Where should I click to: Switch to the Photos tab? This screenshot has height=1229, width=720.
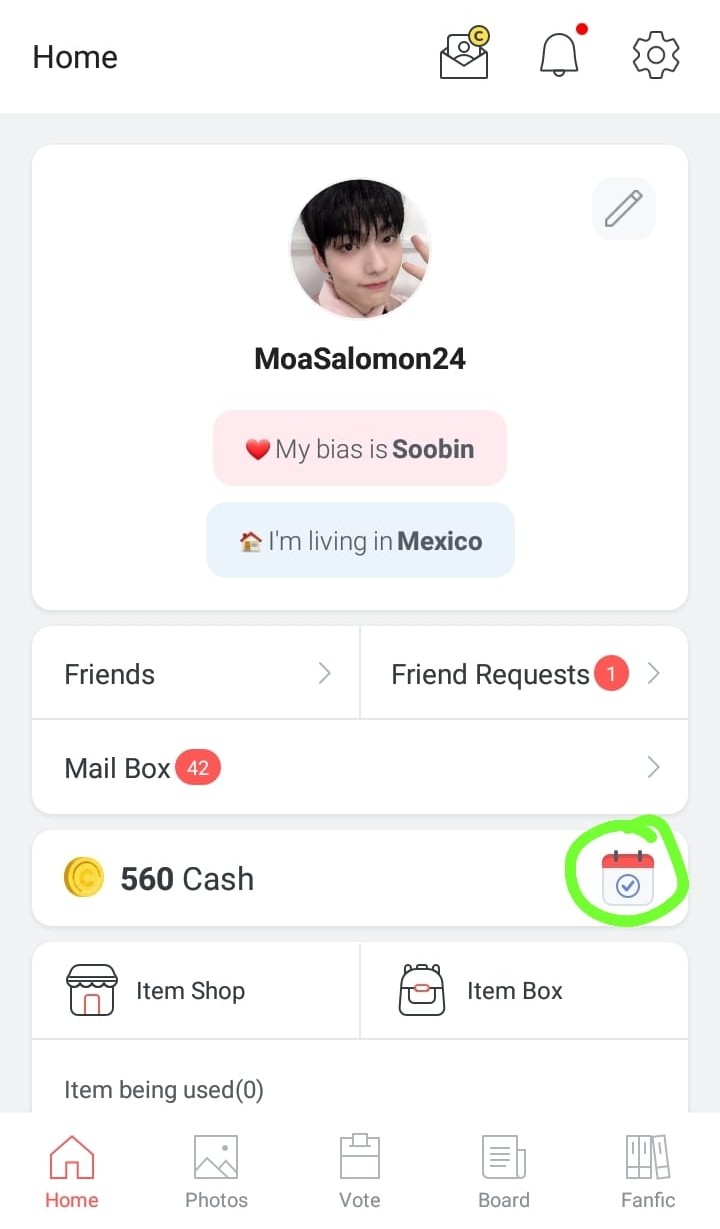pyautogui.click(x=216, y=1171)
